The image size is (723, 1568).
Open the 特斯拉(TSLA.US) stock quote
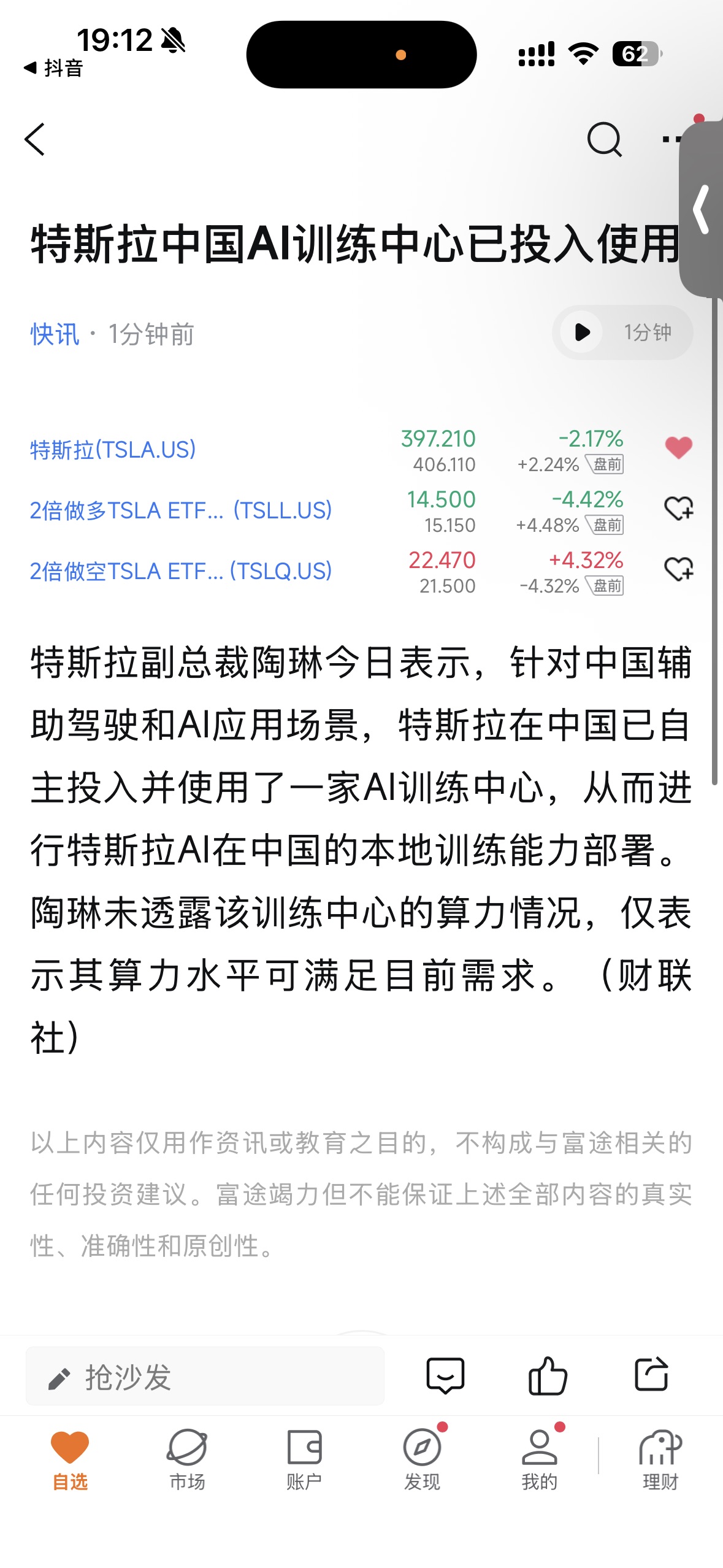click(113, 450)
